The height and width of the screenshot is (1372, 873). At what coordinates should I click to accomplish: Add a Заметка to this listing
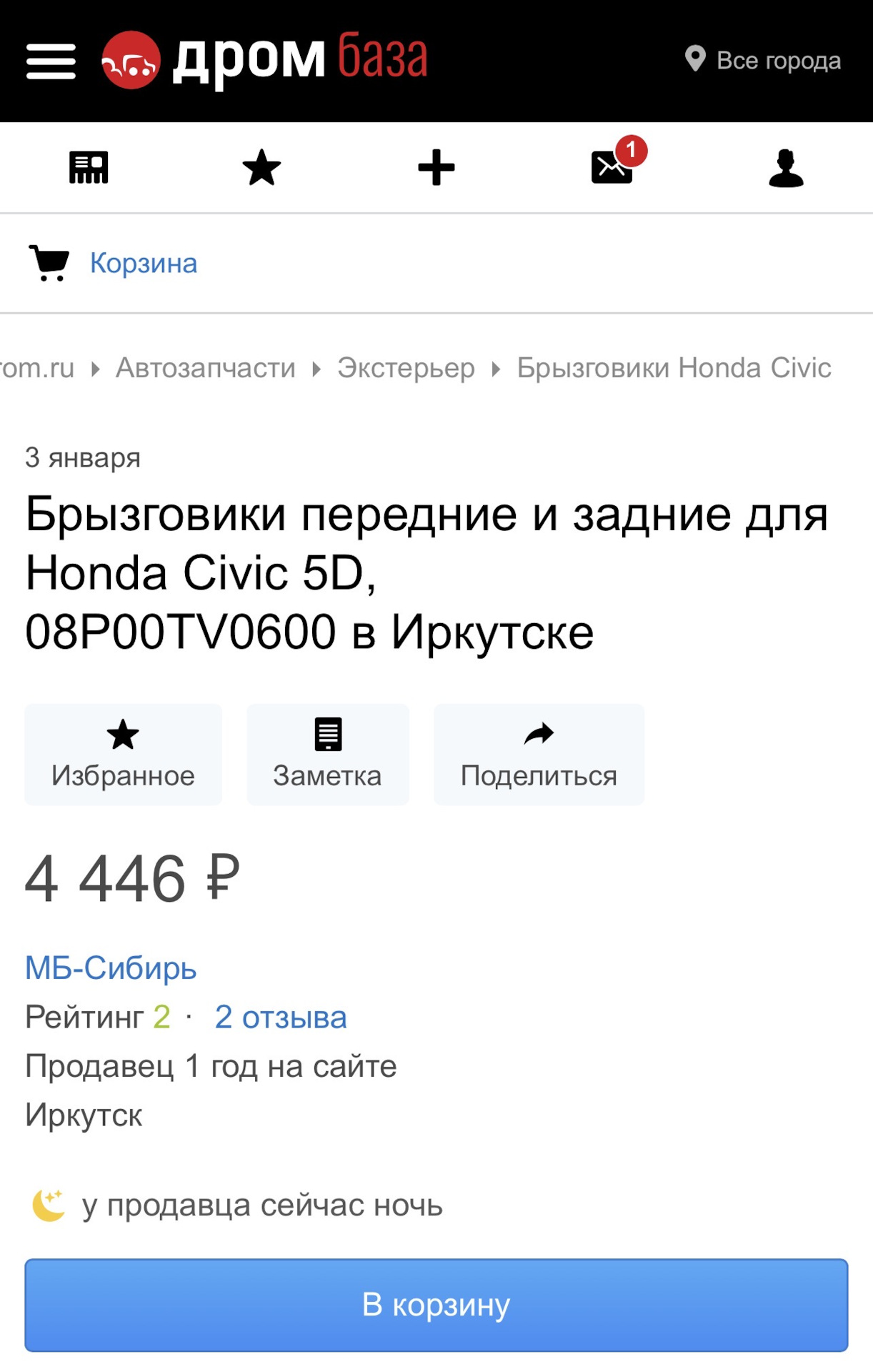pyautogui.click(x=328, y=755)
